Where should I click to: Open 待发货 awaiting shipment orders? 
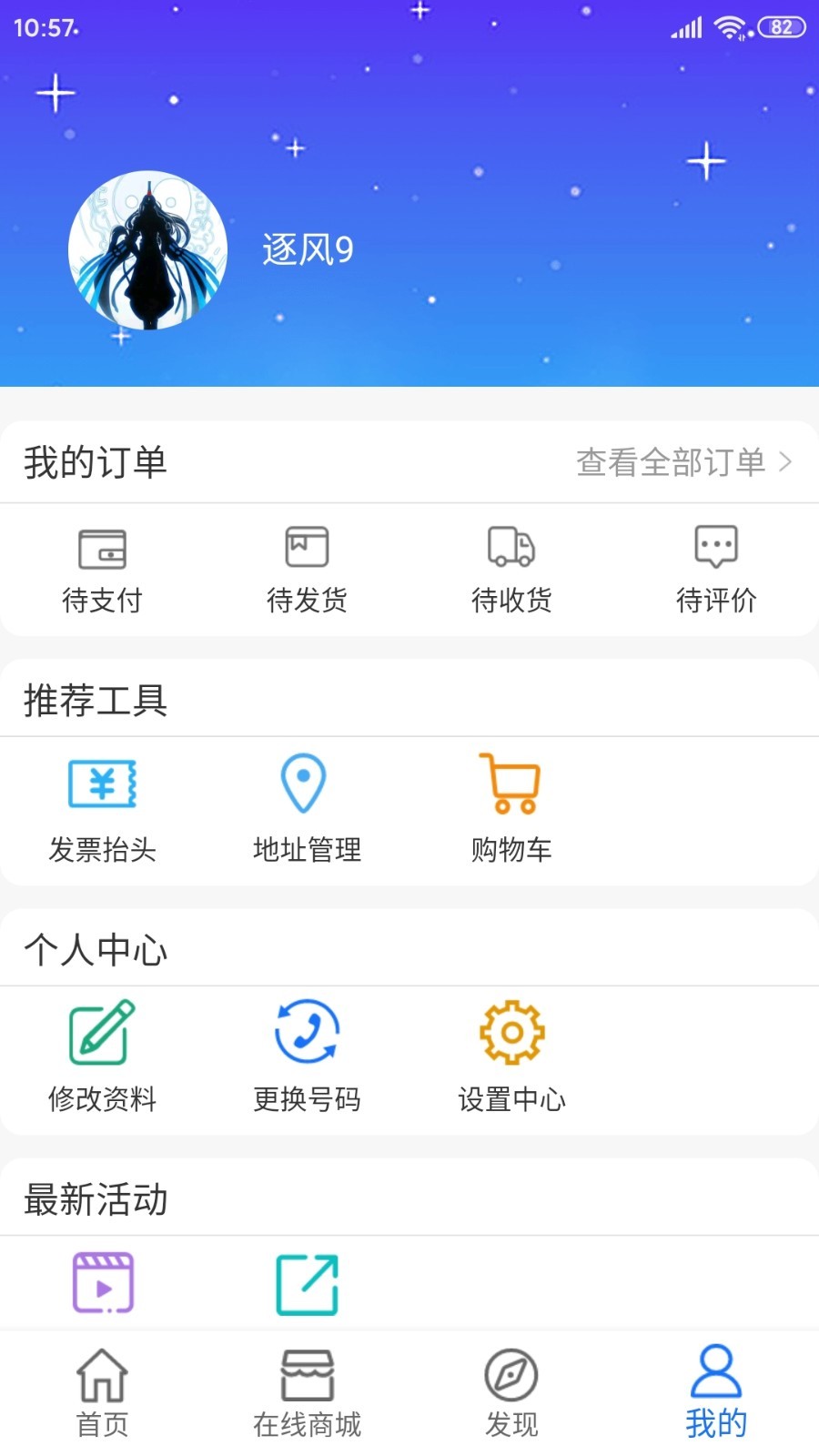(307, 569)
